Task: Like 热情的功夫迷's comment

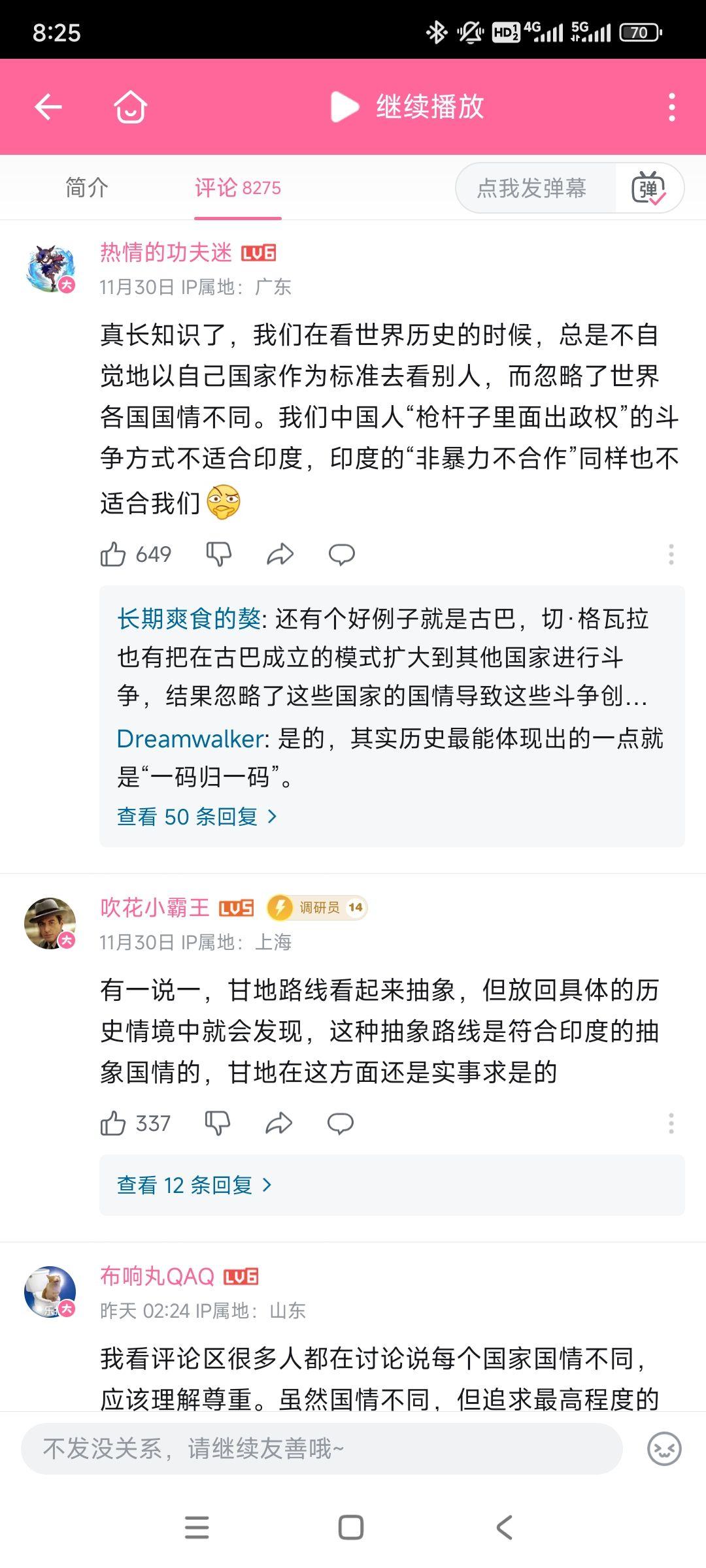Action: (x=113, y=555)
